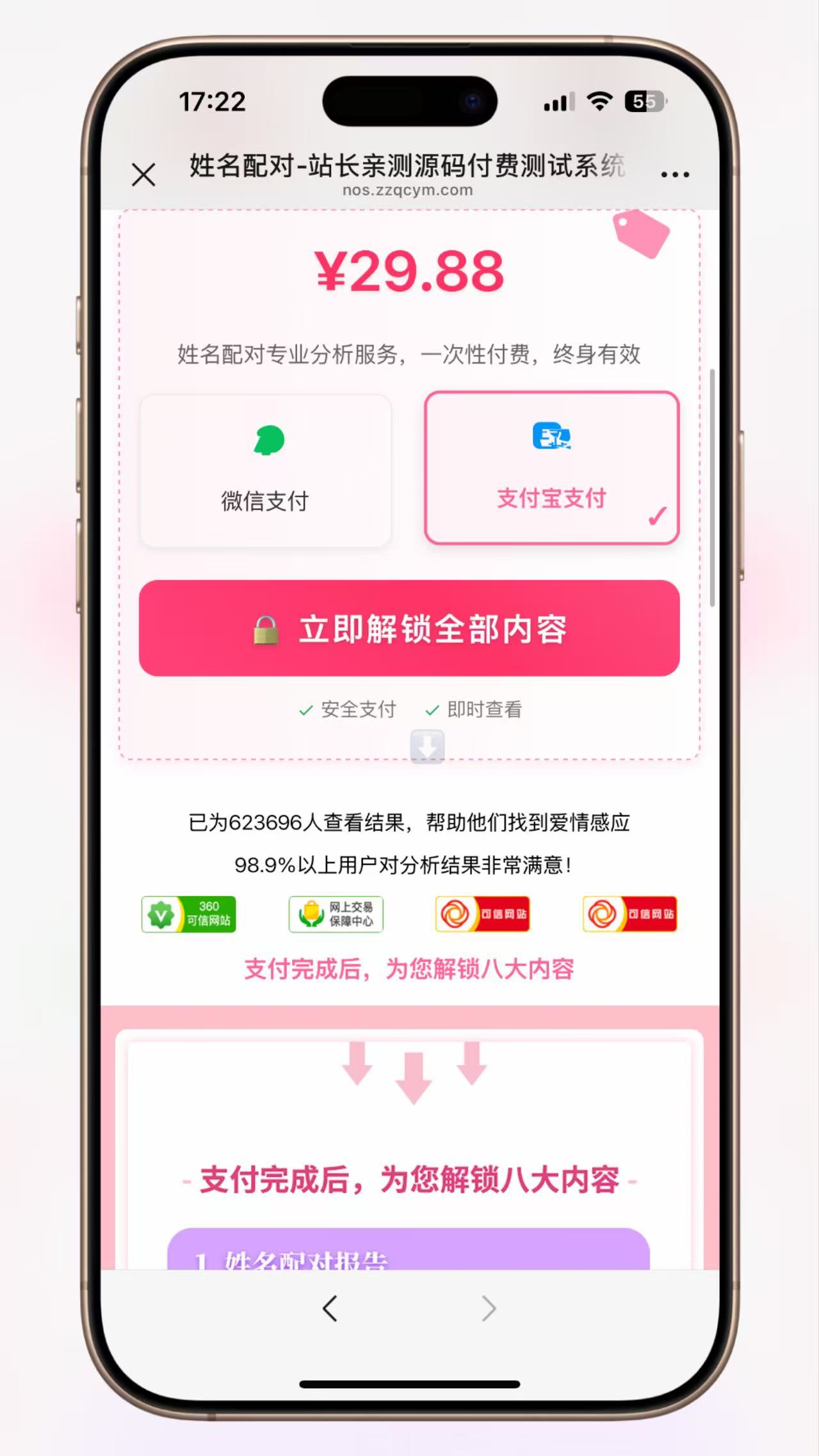Tap 立即解锁全部内容 button

point(409,628)
